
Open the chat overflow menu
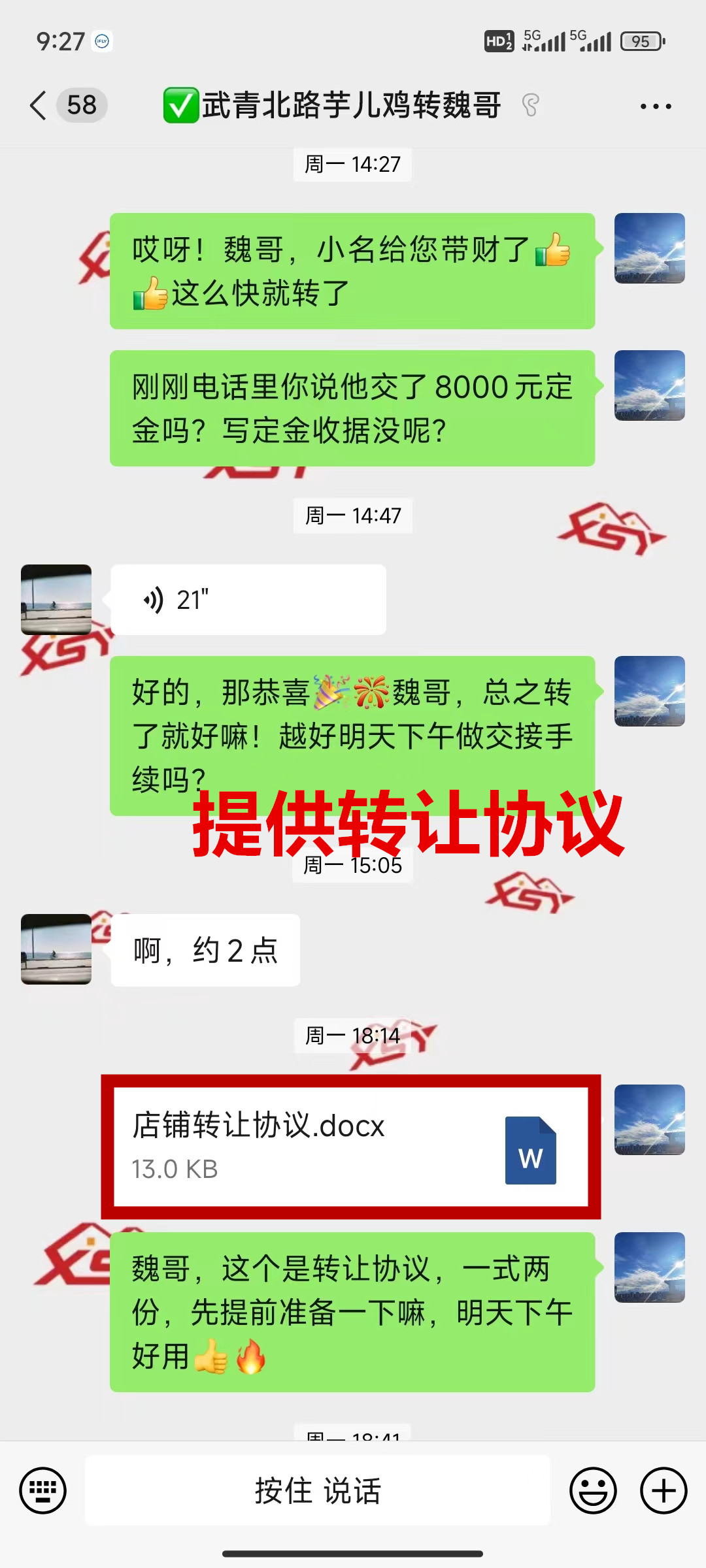click(655, 106)
